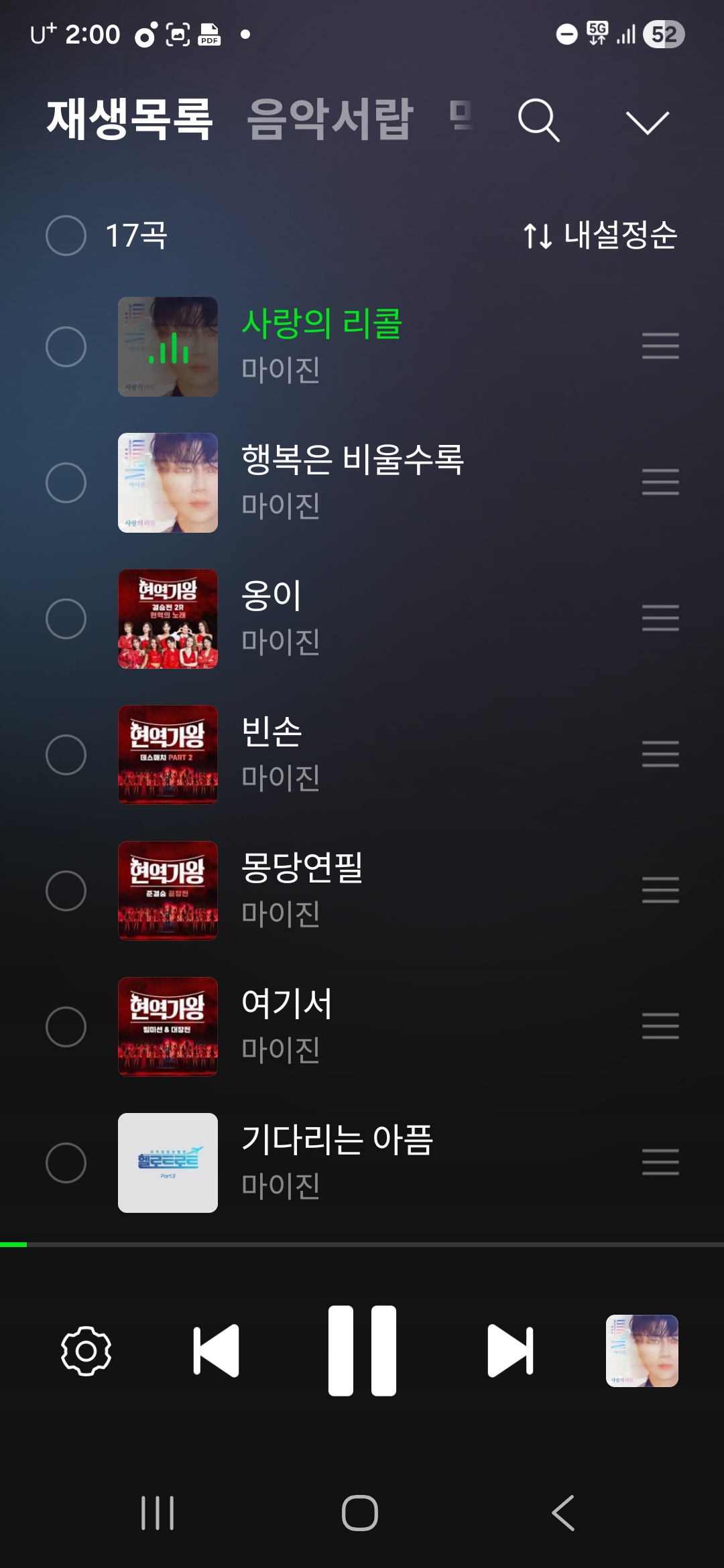Play the song 옹이
The width and height of the screenshot is (724, 1568).
tap(271, 596)
